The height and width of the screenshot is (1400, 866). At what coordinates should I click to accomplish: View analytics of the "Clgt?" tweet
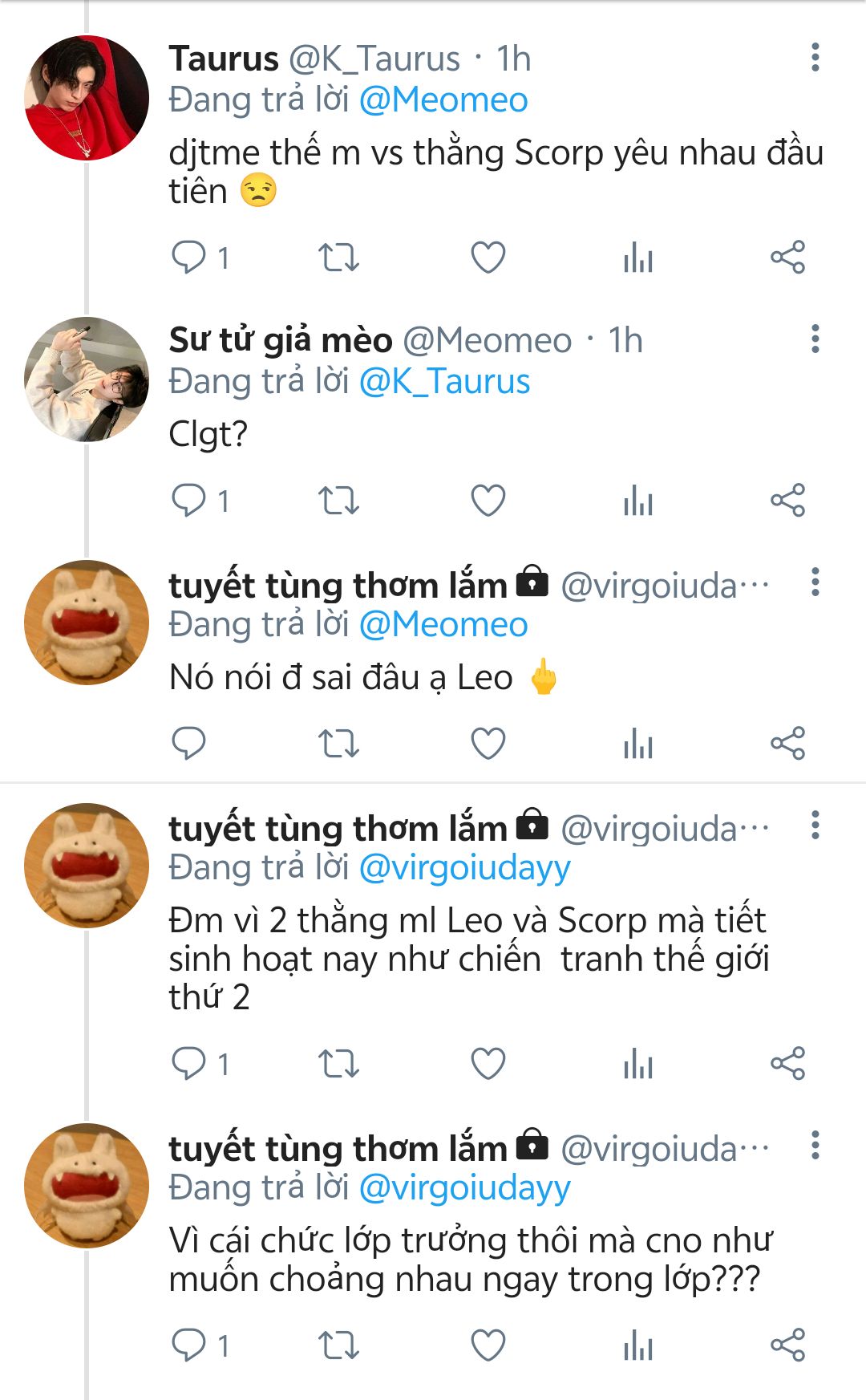pyautogui.click(x=638, y=501)
